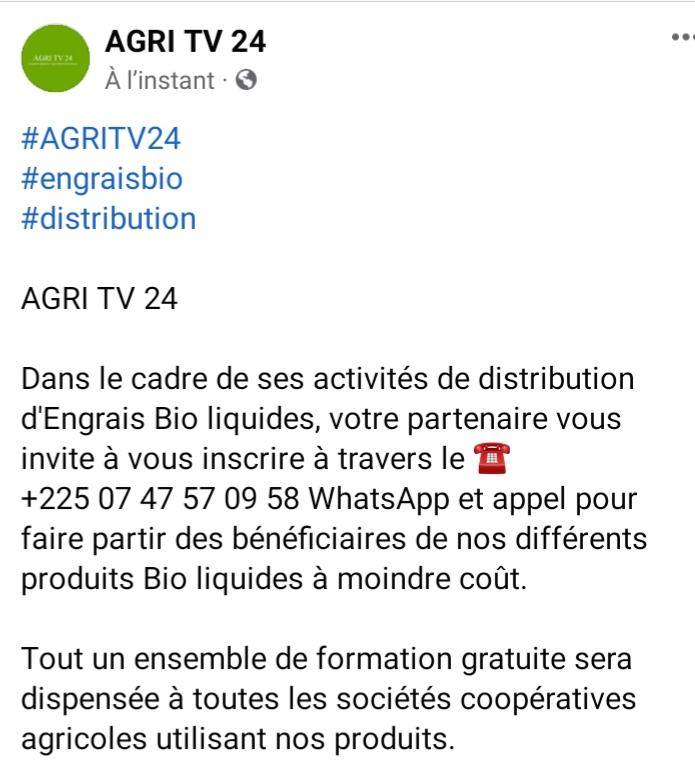695x771 pixels.
Task: View posts tagged #distribution
Action: pos(108,218)
